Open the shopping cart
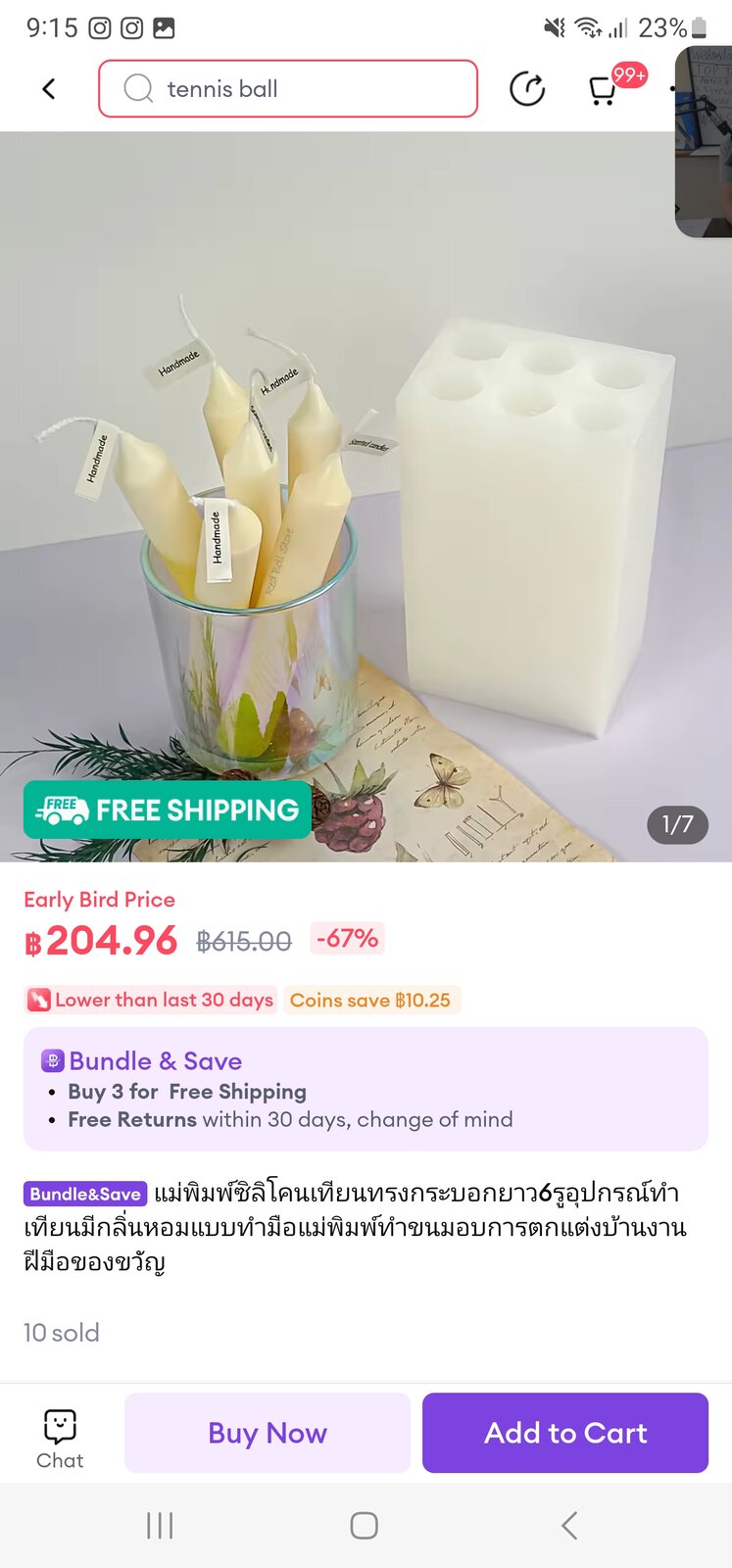This screenshot has height=1568, width=732. point(604,89)
